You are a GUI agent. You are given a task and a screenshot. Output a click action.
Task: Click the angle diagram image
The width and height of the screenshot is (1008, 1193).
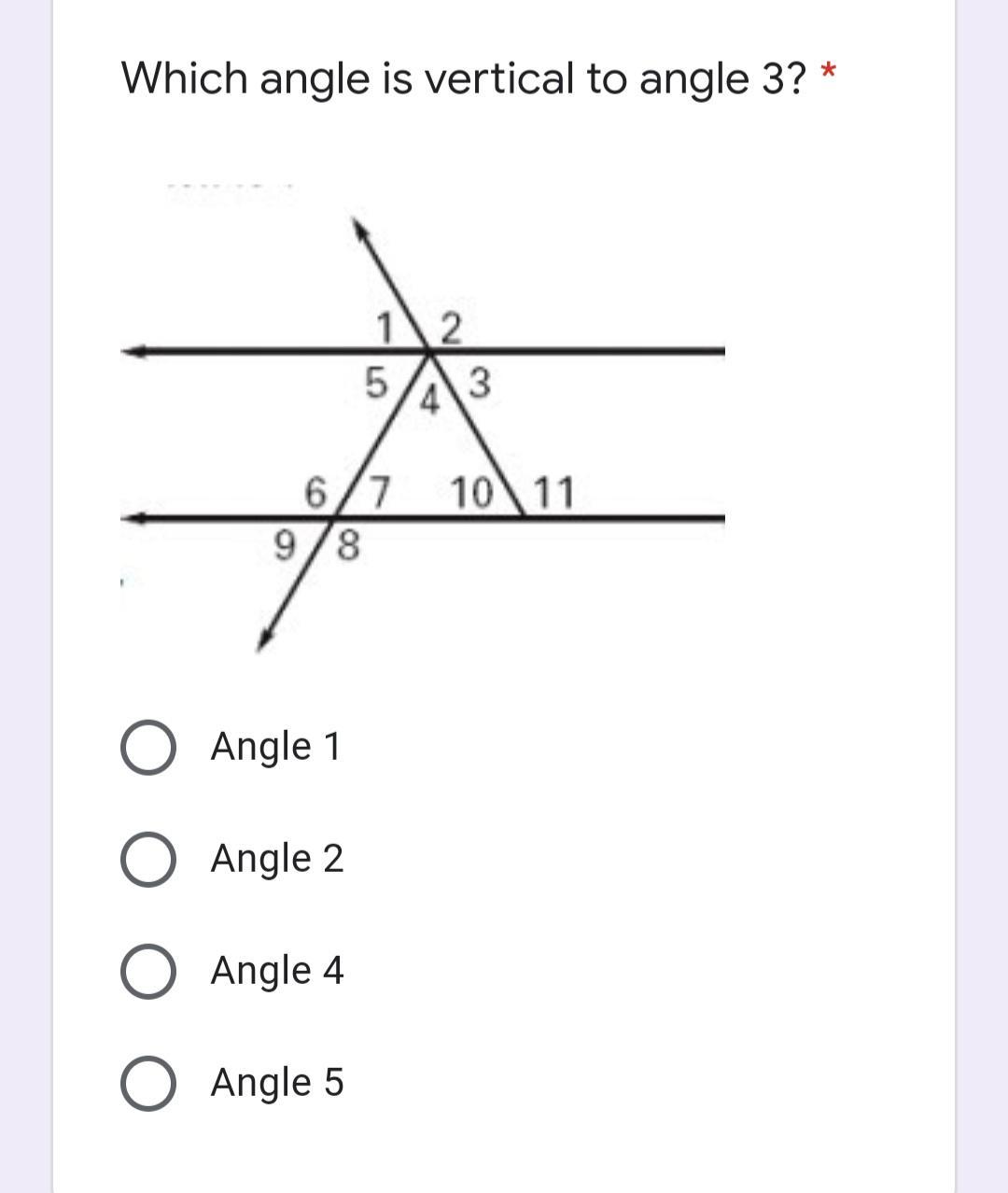420,420
